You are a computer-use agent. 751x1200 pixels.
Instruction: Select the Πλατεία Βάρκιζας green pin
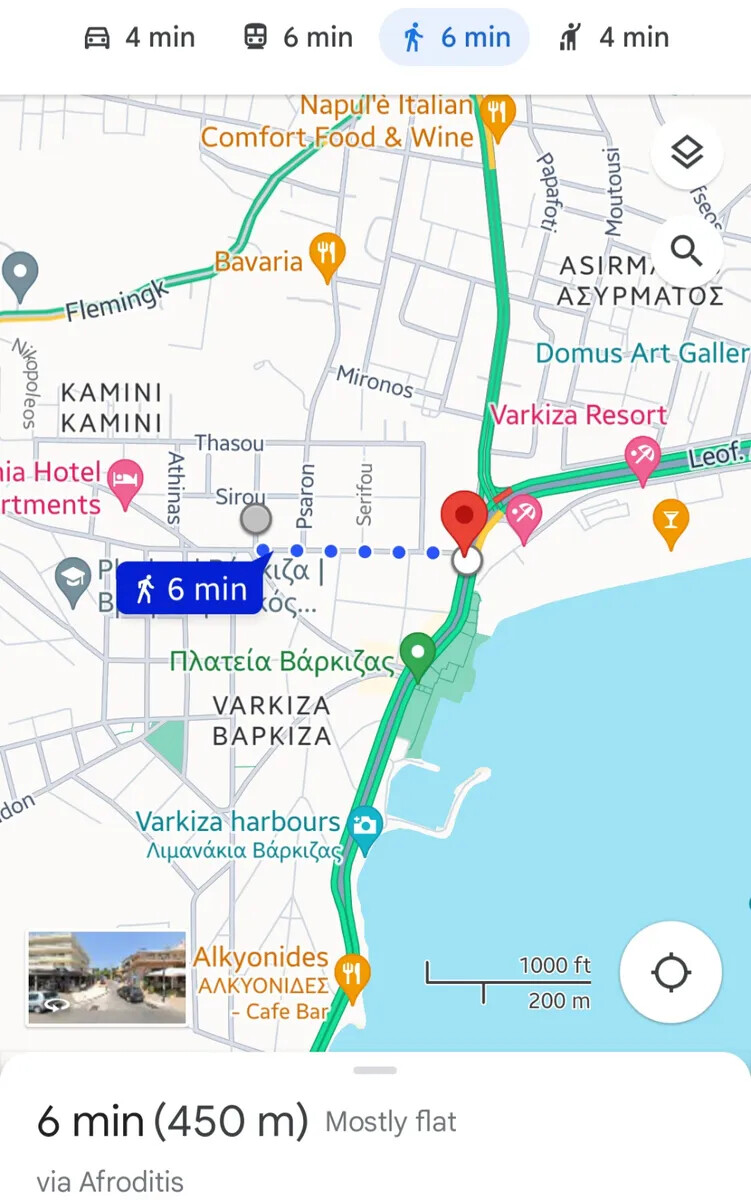tap(417, 657)
